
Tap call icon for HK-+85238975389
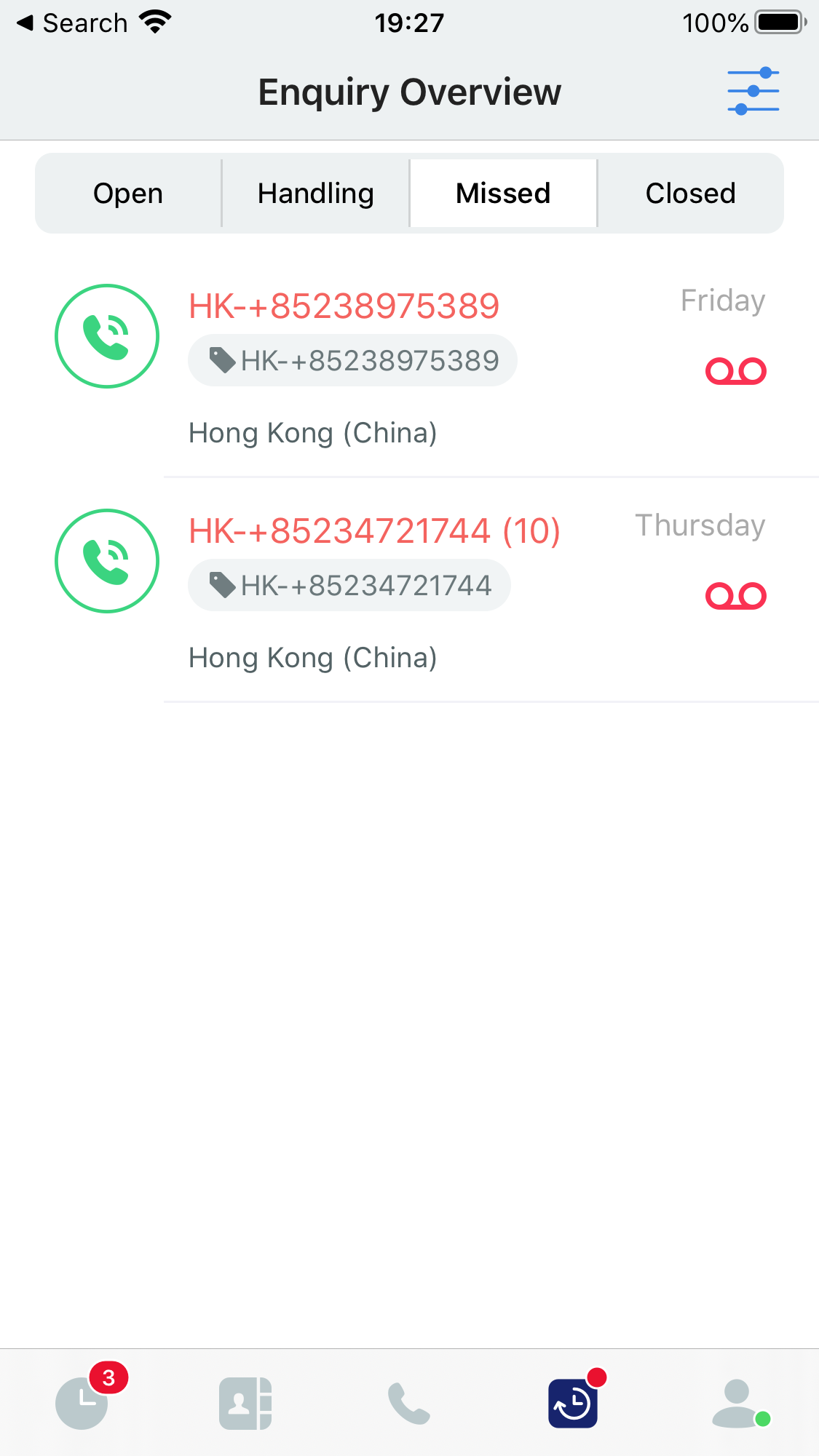[x=107, y=336]
